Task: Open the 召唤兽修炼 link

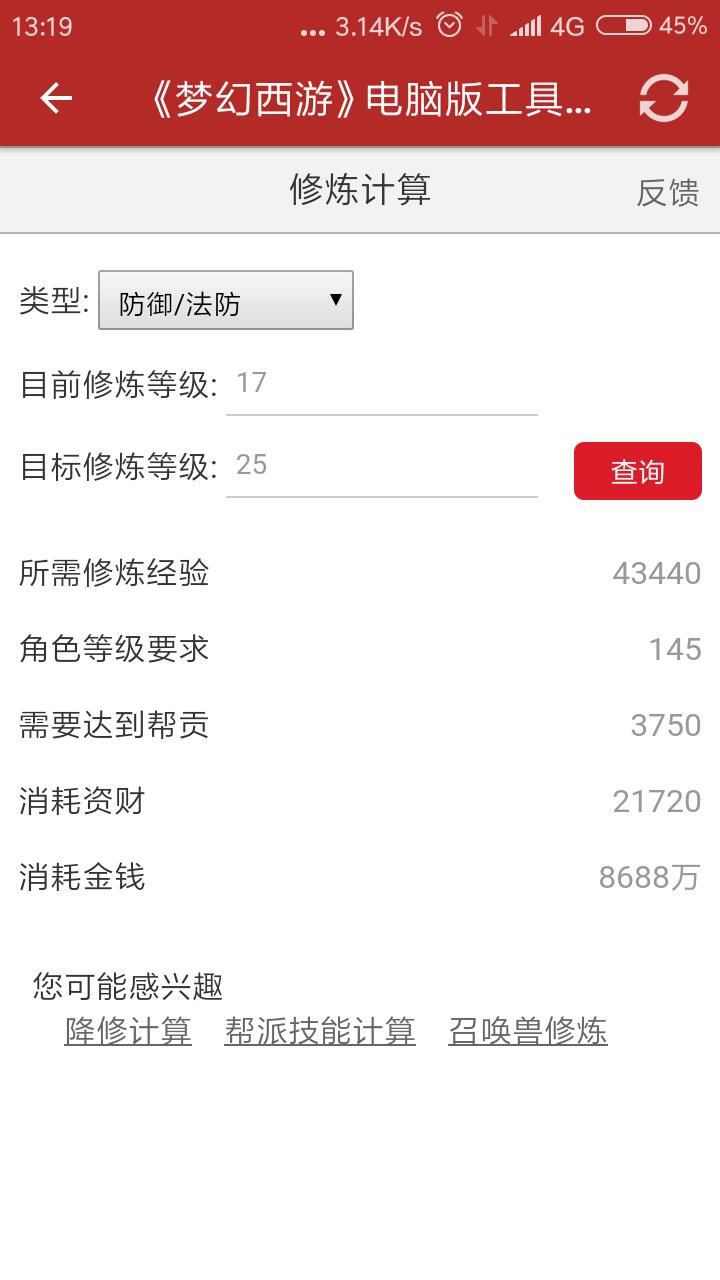Action: [528, 1031]
